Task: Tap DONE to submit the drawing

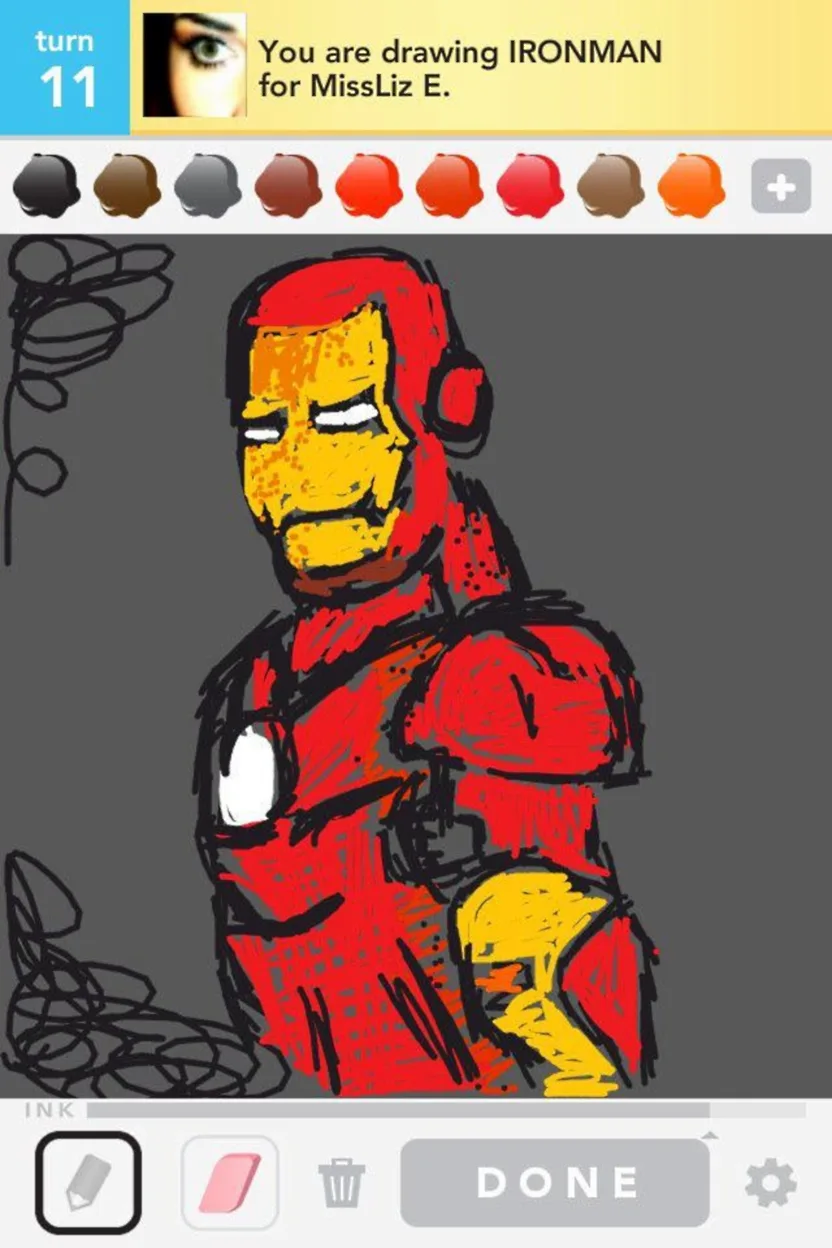Action: click(x=556, y=1183)
